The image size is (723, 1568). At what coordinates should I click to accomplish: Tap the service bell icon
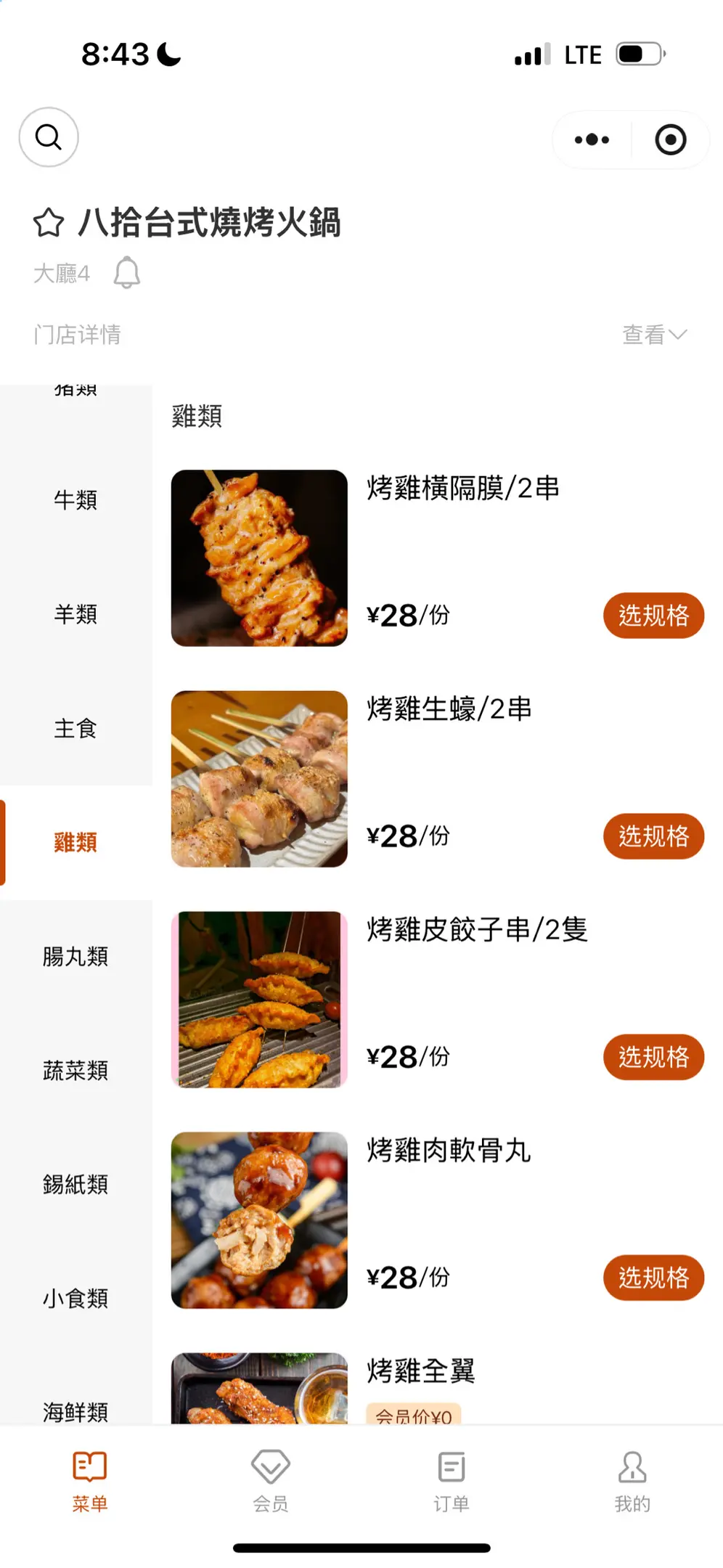127,273
